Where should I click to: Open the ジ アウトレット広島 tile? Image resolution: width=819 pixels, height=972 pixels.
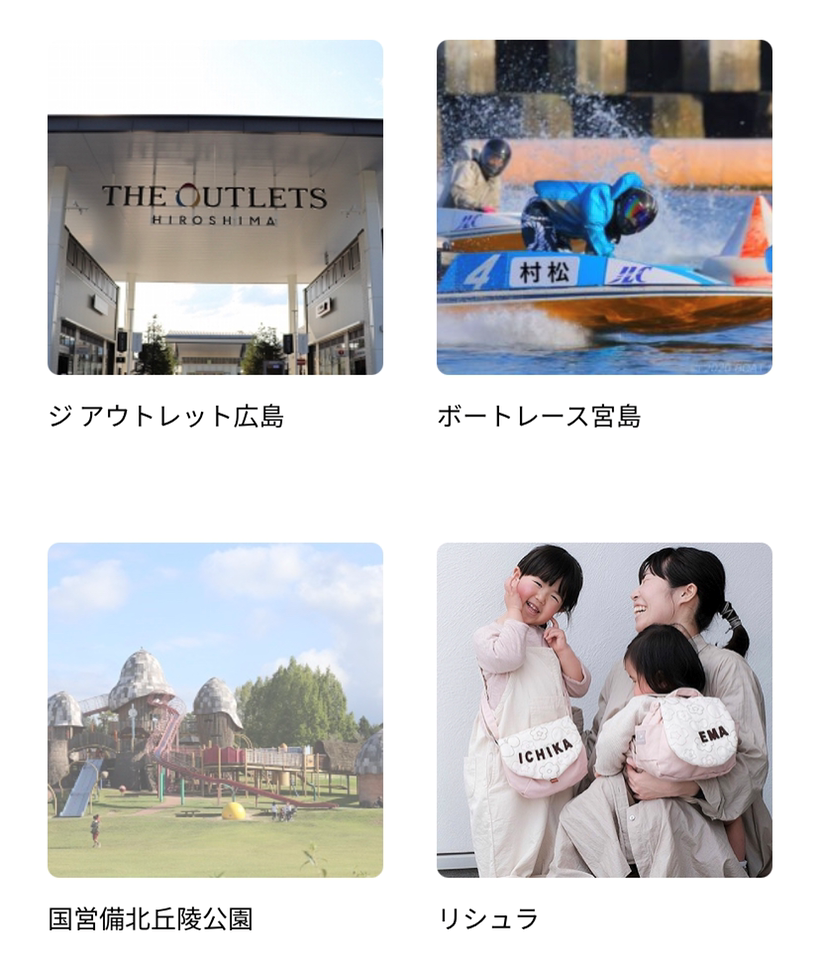click(x=215, y=208)
